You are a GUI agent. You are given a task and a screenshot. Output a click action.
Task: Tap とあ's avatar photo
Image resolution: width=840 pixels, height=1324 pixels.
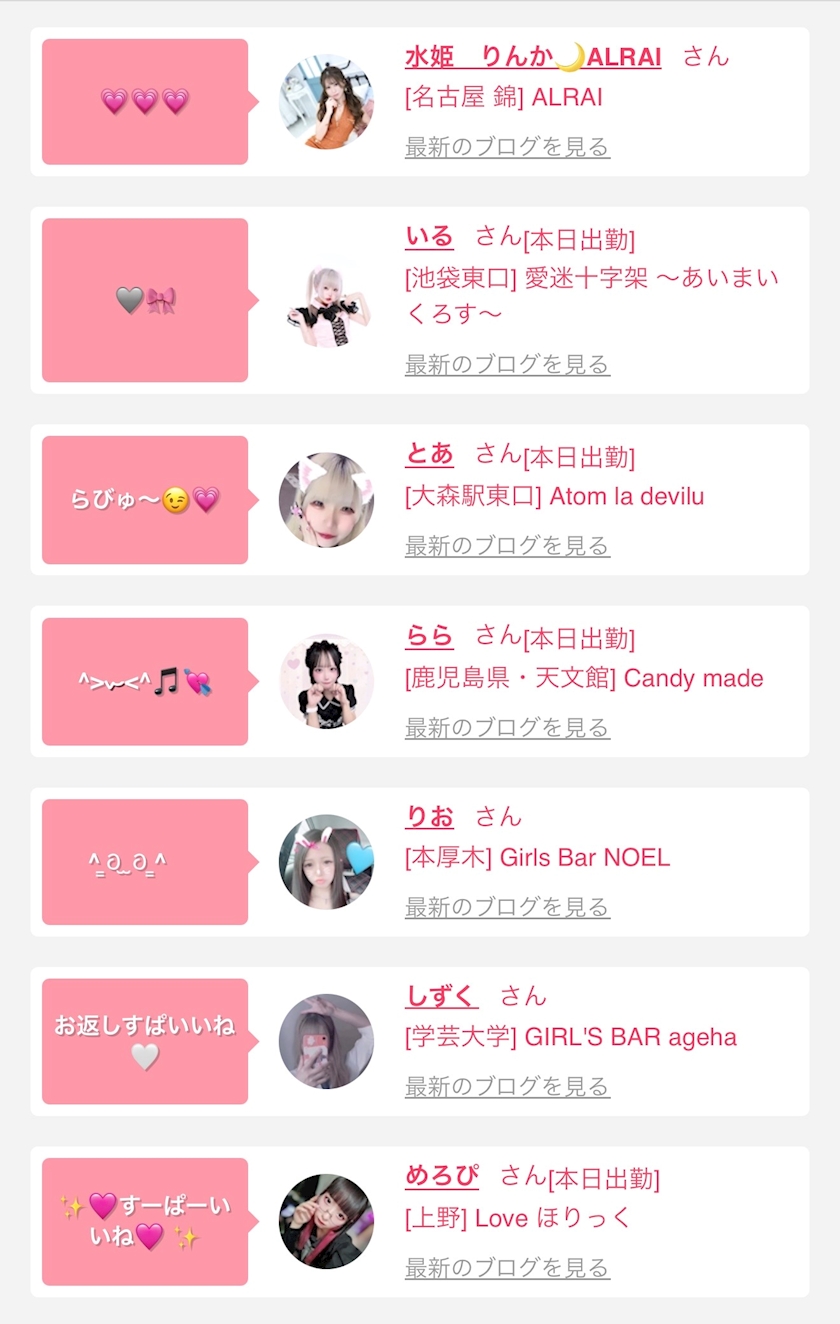(326, 500)
